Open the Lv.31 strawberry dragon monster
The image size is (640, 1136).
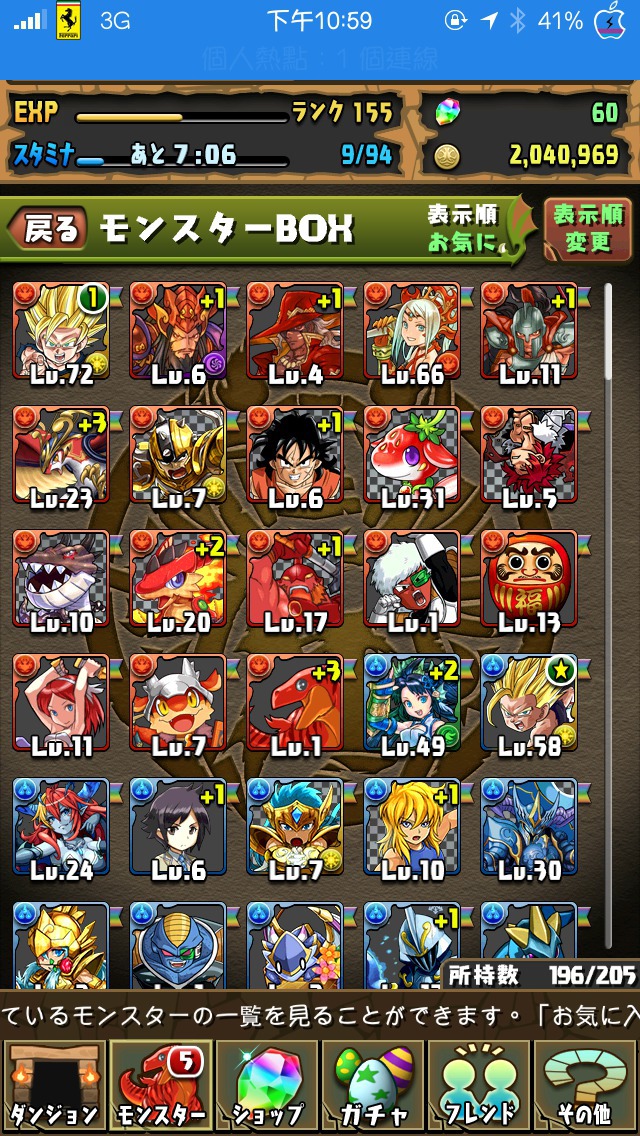[412, 455]
